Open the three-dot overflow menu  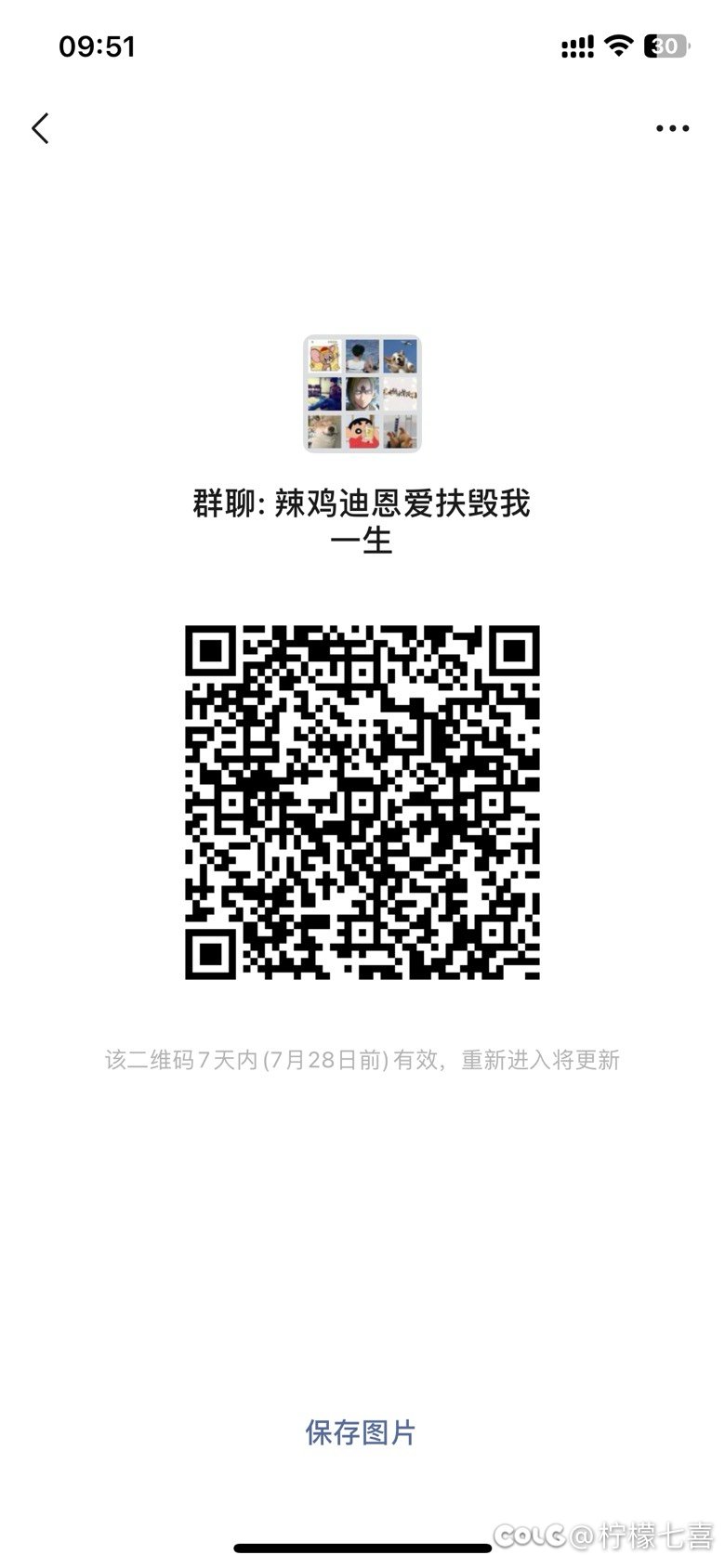coord(672,128)
